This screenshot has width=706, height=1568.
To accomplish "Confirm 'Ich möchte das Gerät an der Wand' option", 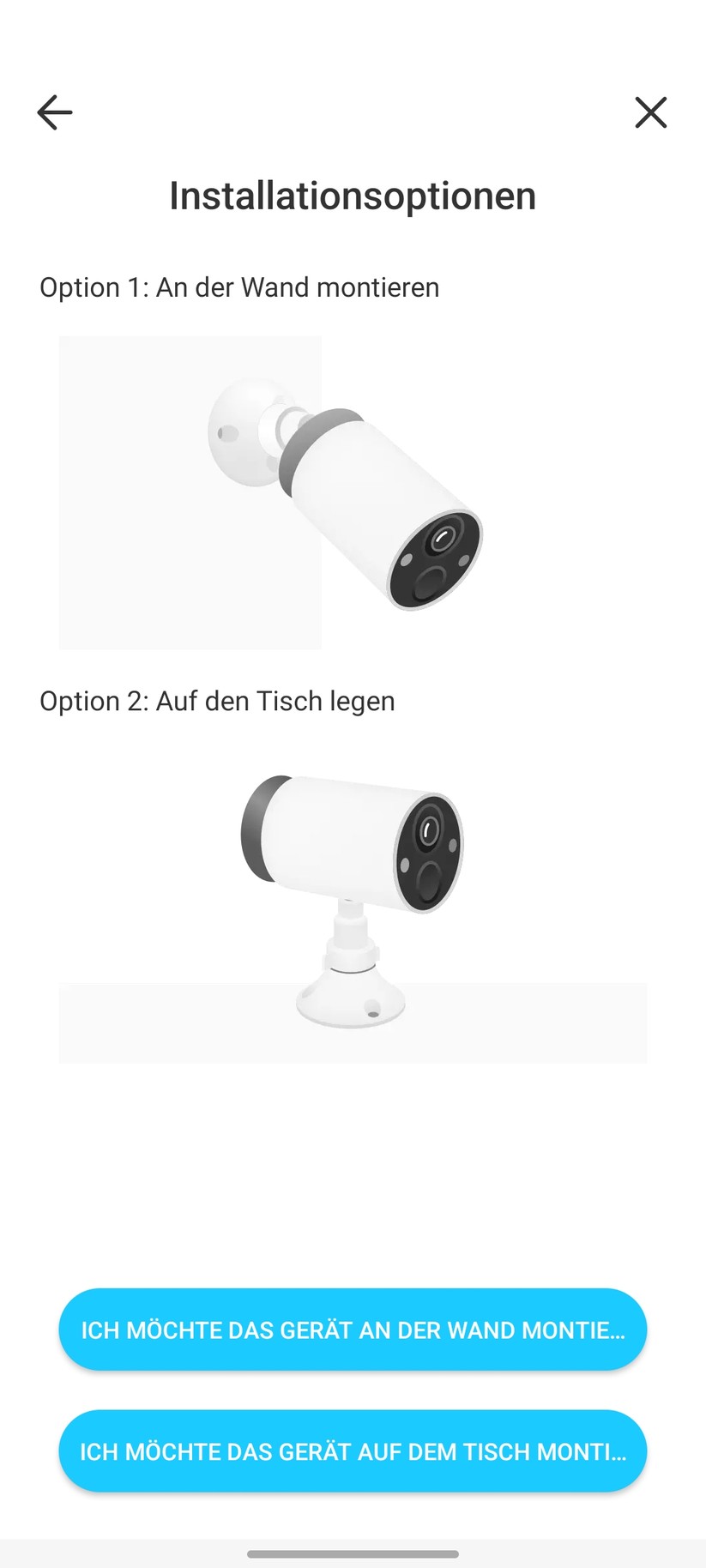I will [x=353, y=1330].
